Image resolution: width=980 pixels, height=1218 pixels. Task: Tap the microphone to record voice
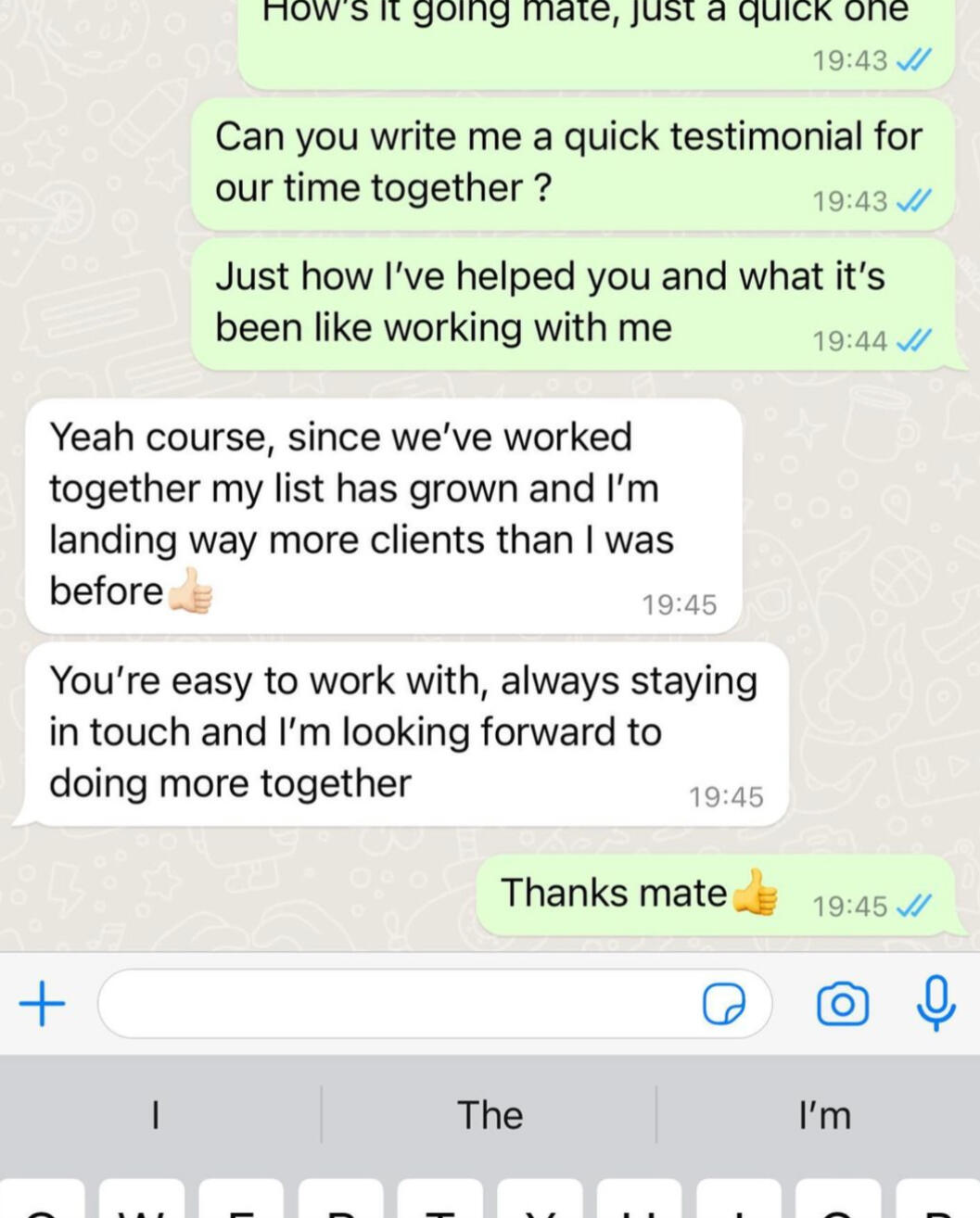935,1002
